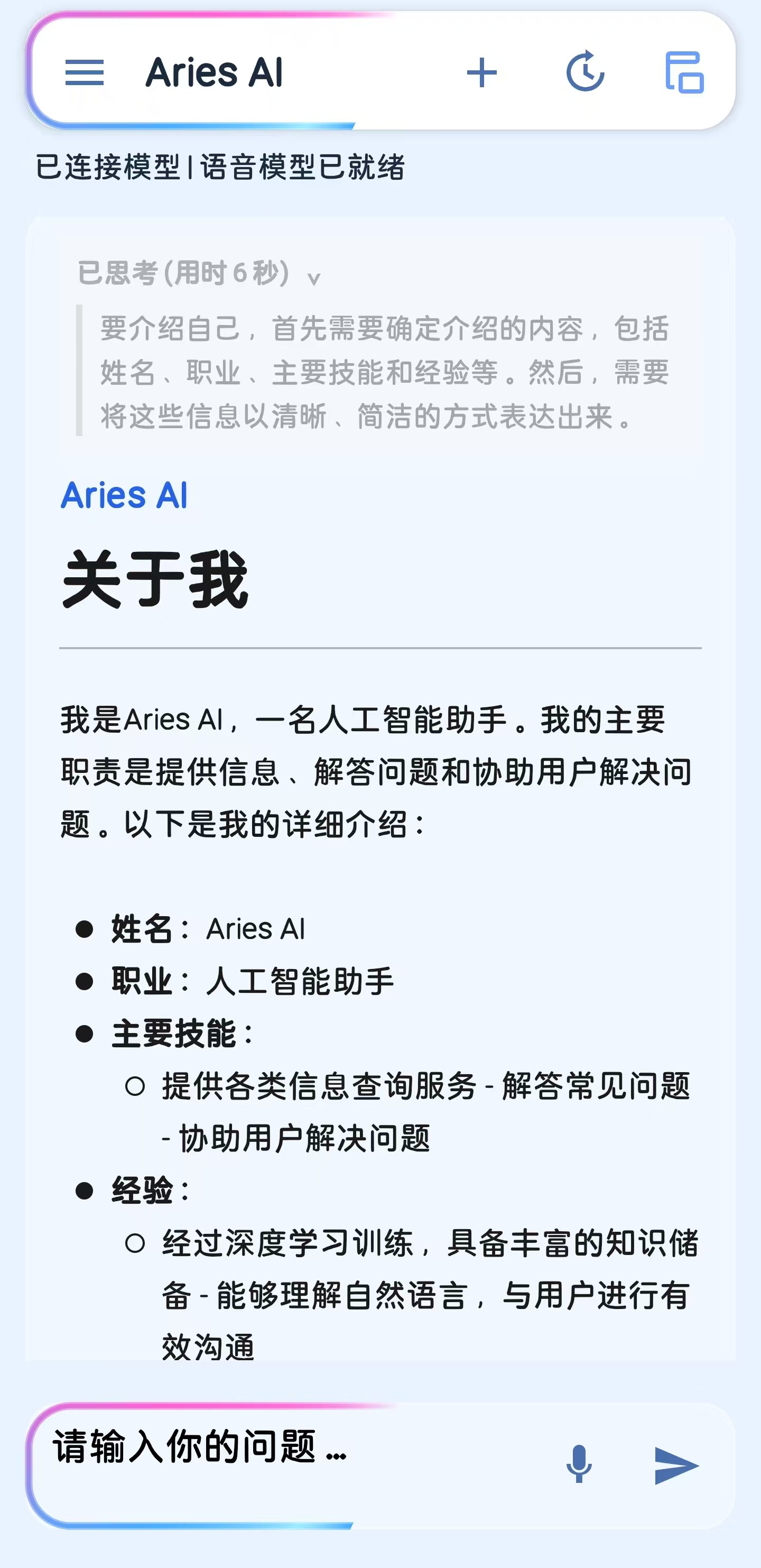The height and width of the screenshot is (1568, 761).
Task: Open the hamburger navigation menu
Action: pyautogui.click(x=85, y=72)
